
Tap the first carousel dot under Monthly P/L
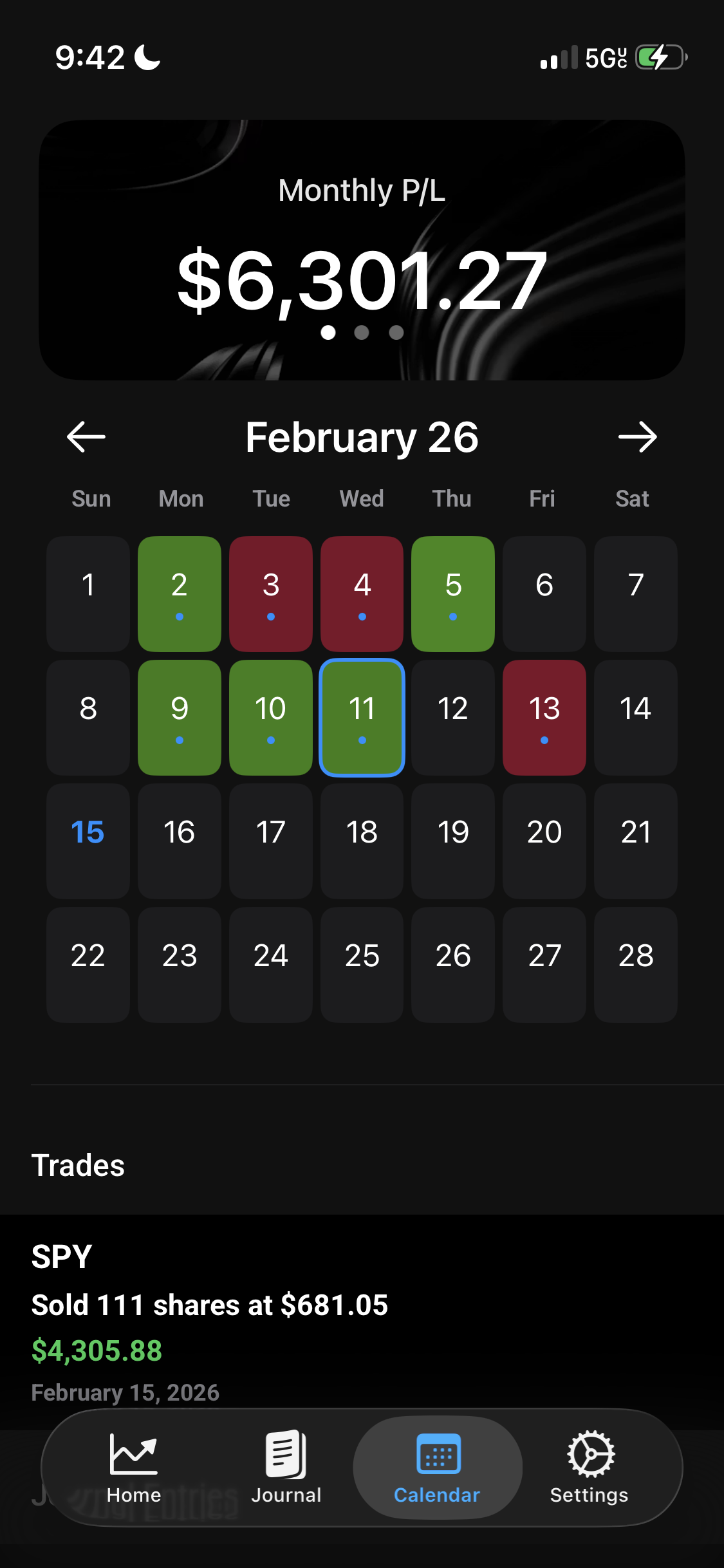click(x=328, y=333)
